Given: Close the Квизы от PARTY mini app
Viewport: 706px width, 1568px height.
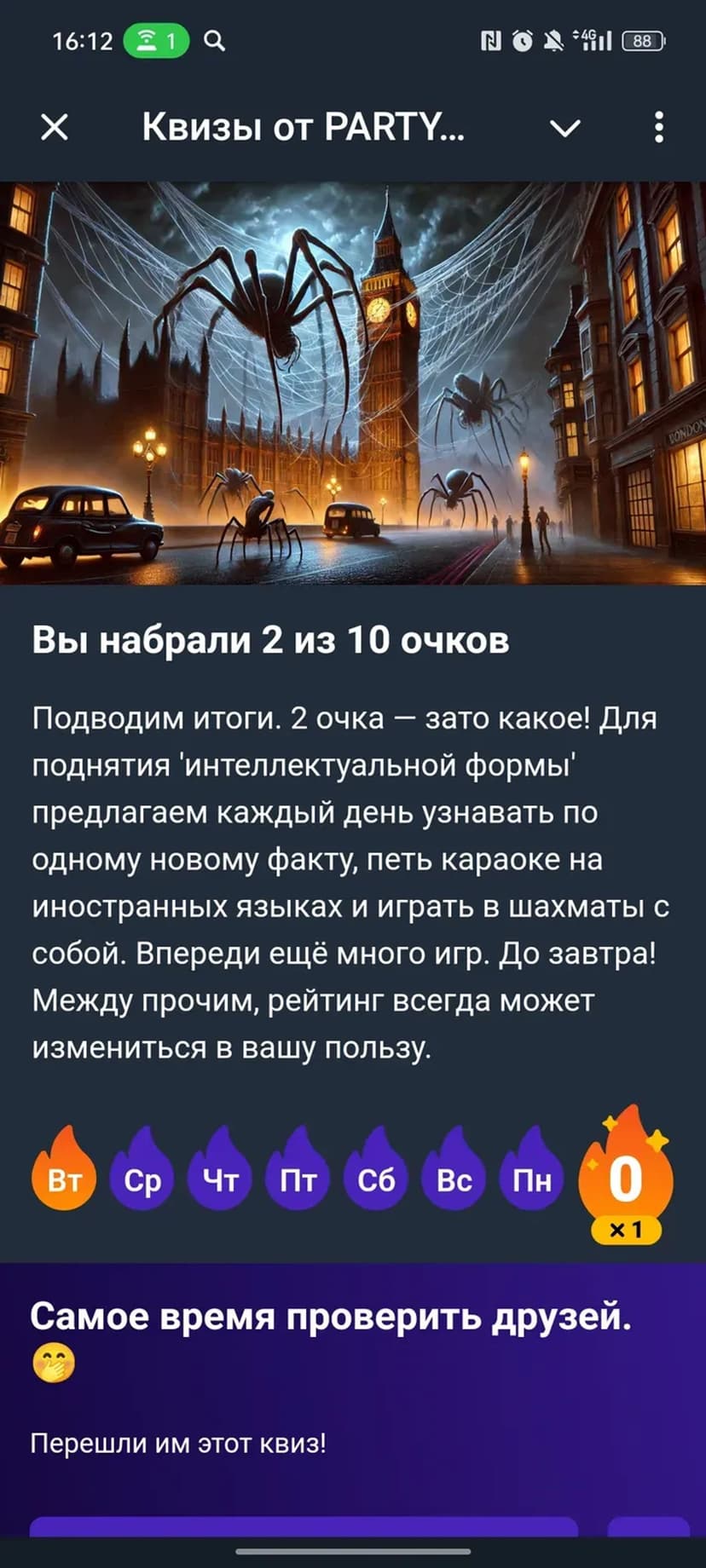Looking at the screenshot, I should point(55,128).
